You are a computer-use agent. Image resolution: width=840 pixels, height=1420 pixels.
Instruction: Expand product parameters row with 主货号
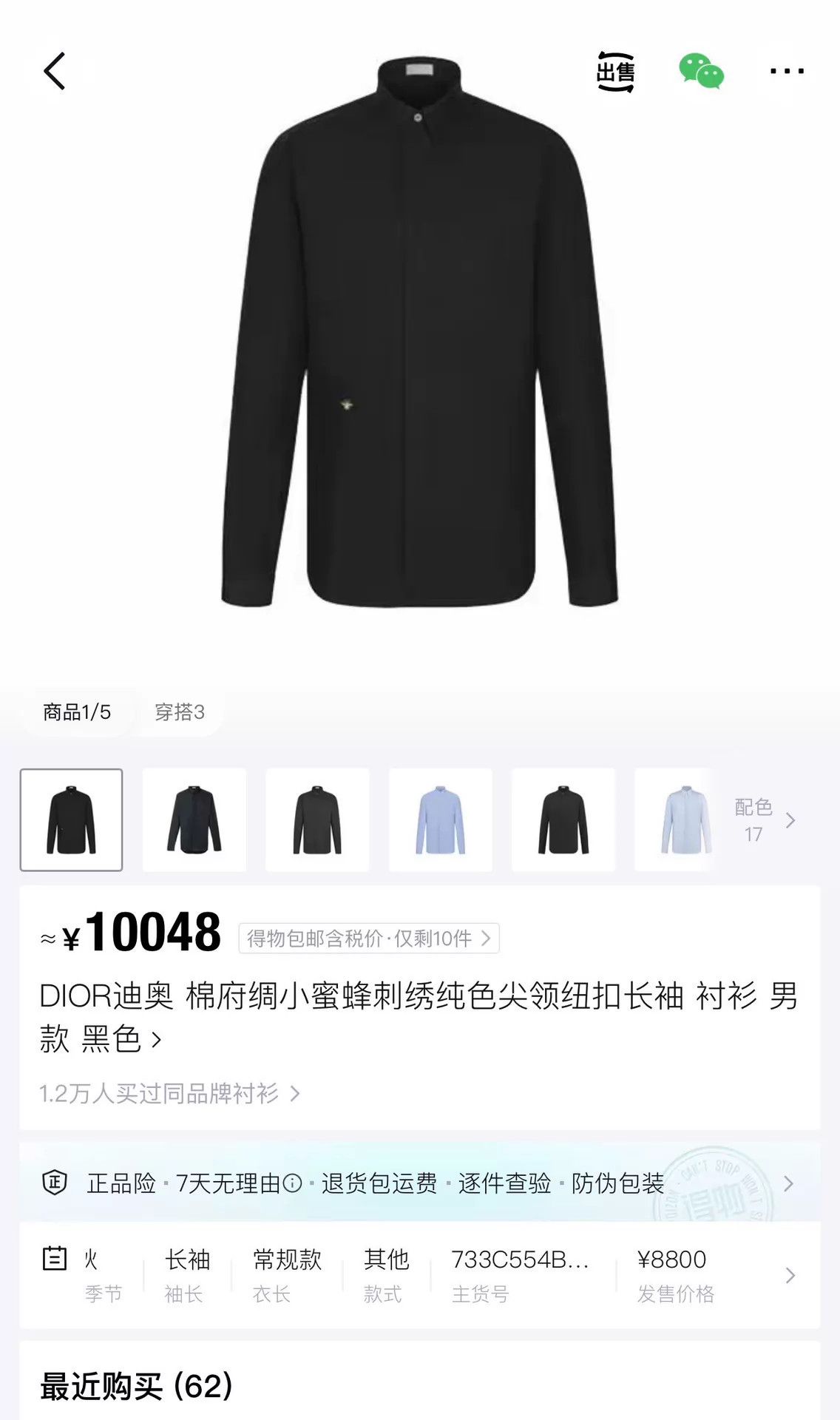419,1275
